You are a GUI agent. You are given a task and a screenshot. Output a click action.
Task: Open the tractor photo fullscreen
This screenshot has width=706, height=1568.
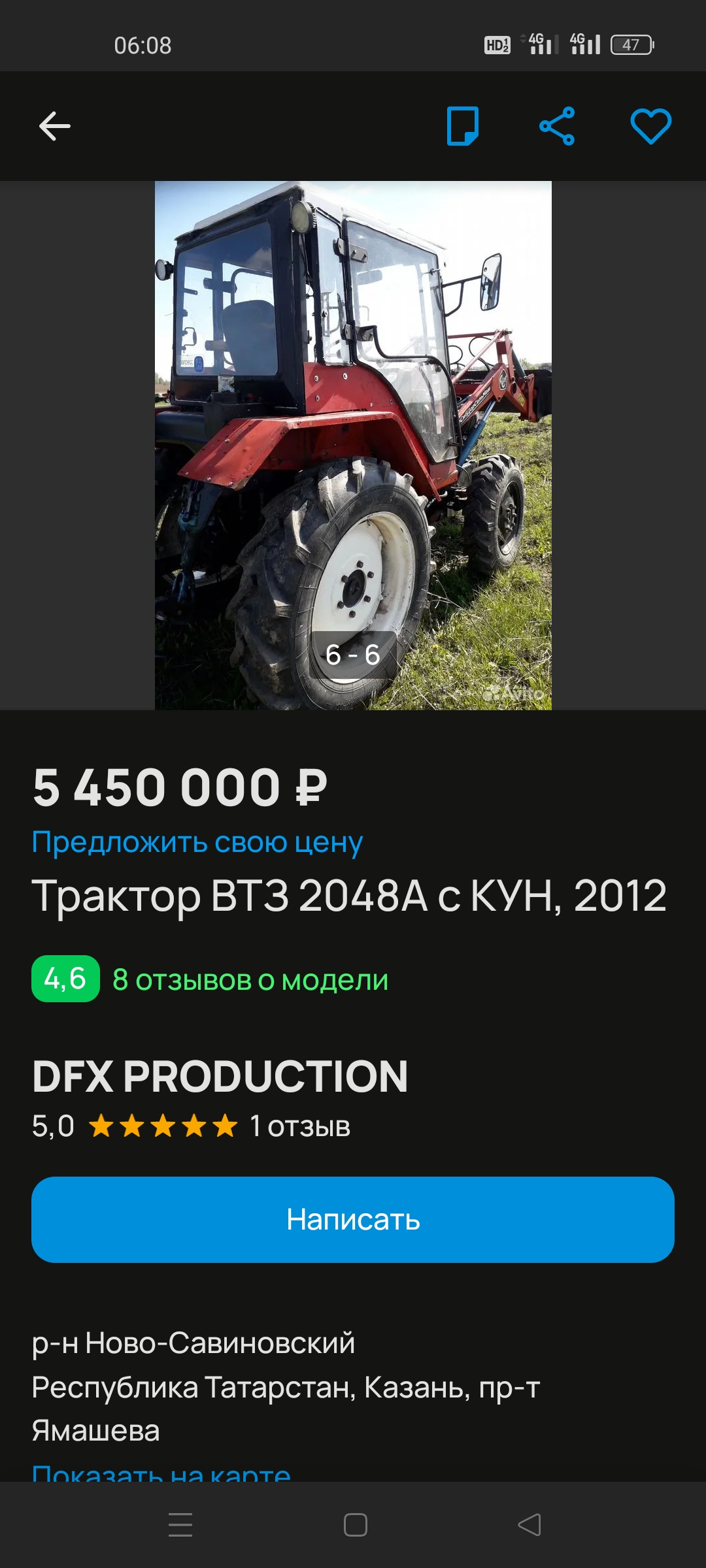353,444
